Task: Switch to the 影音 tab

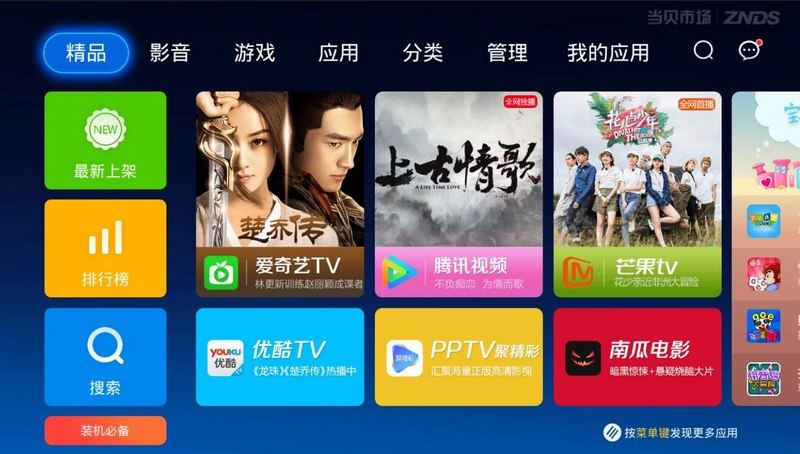Action: tap(170, 53)
